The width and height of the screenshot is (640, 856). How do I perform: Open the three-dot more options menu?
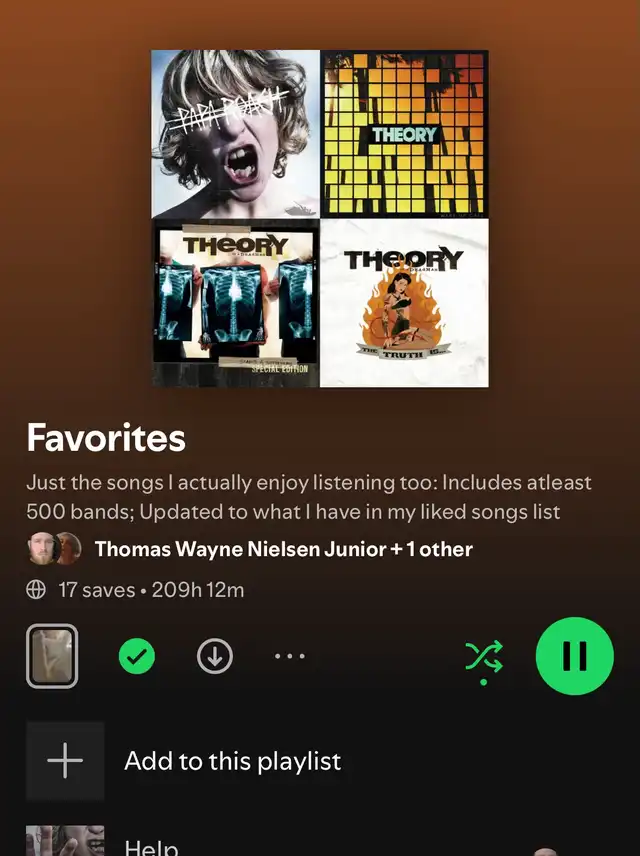[x=290, y=657]
